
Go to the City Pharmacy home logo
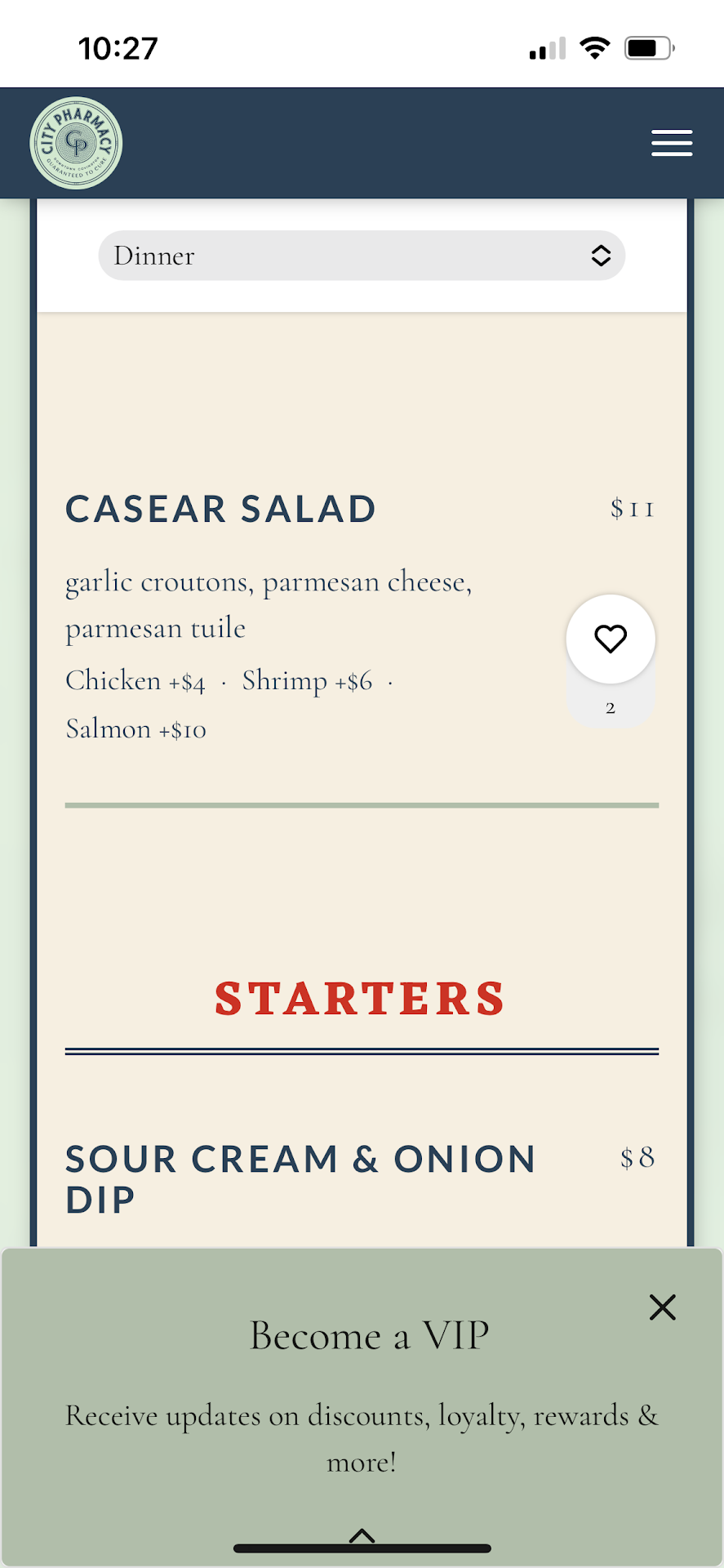pos(76,144)
